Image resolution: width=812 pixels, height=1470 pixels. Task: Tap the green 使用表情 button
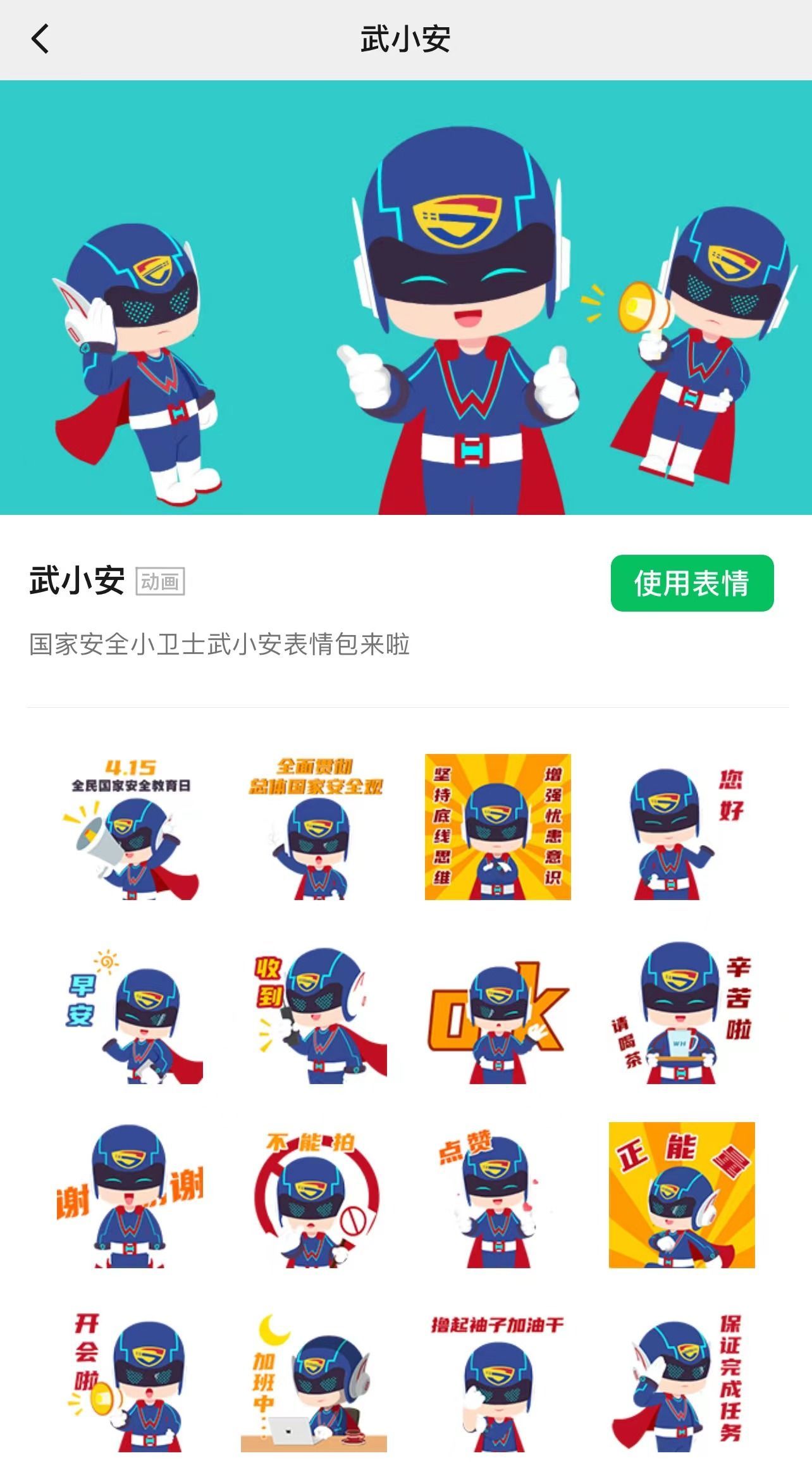pos(692,583)
